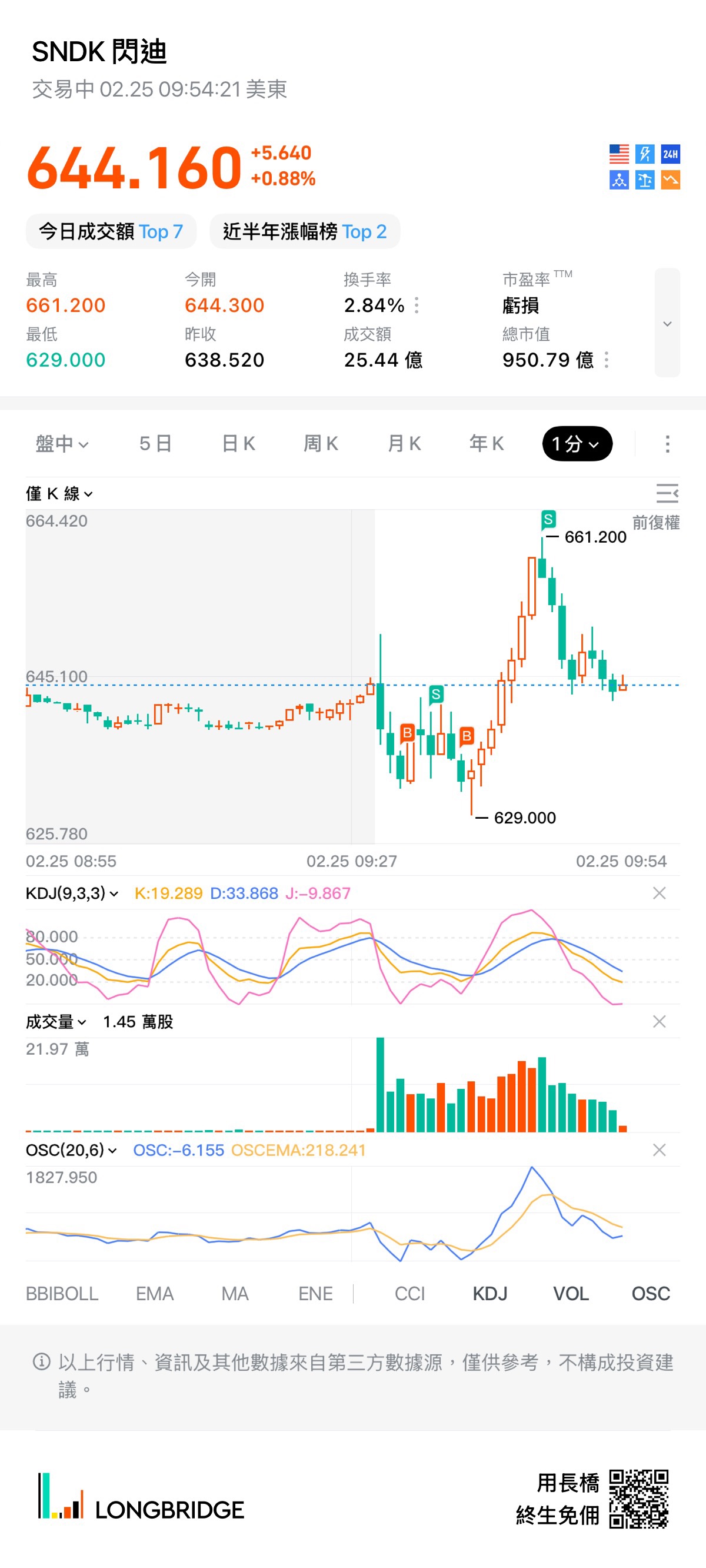Open the 1分 interval dropdown

tap(577, 444)
